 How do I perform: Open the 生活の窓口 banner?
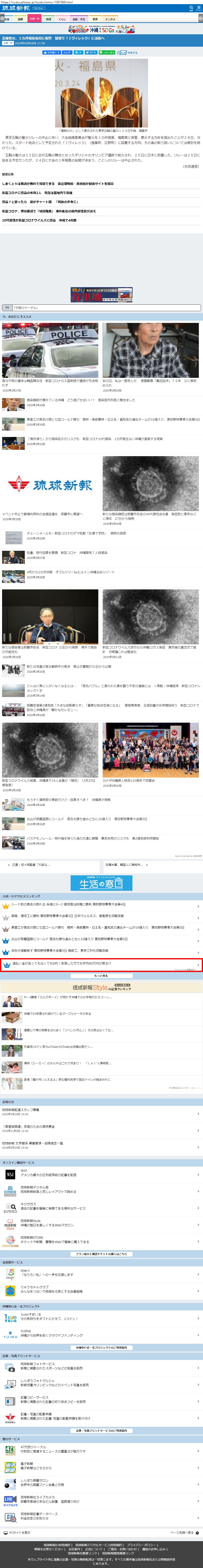coord(102,883)
